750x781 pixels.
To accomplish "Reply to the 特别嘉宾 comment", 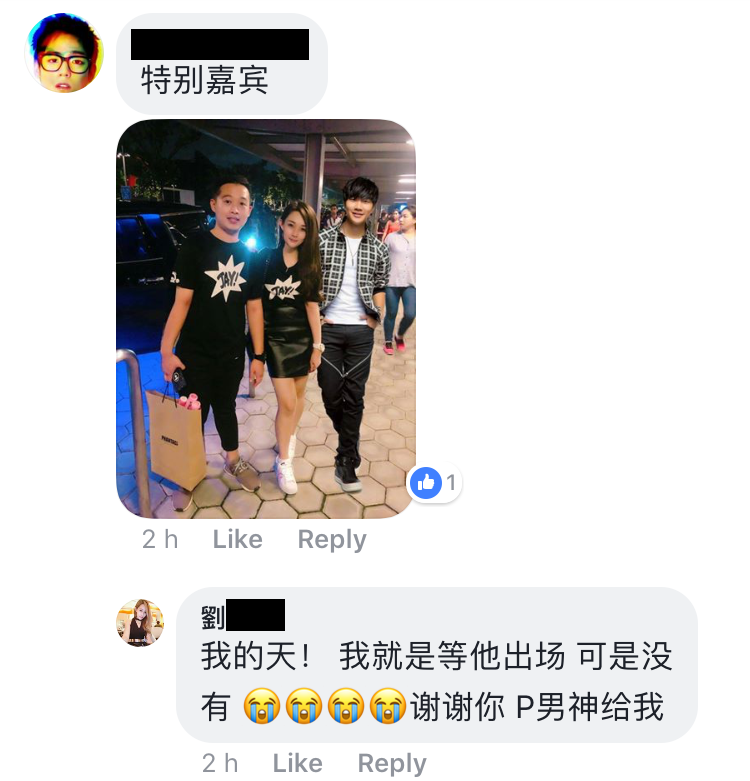I will (332, 540).
